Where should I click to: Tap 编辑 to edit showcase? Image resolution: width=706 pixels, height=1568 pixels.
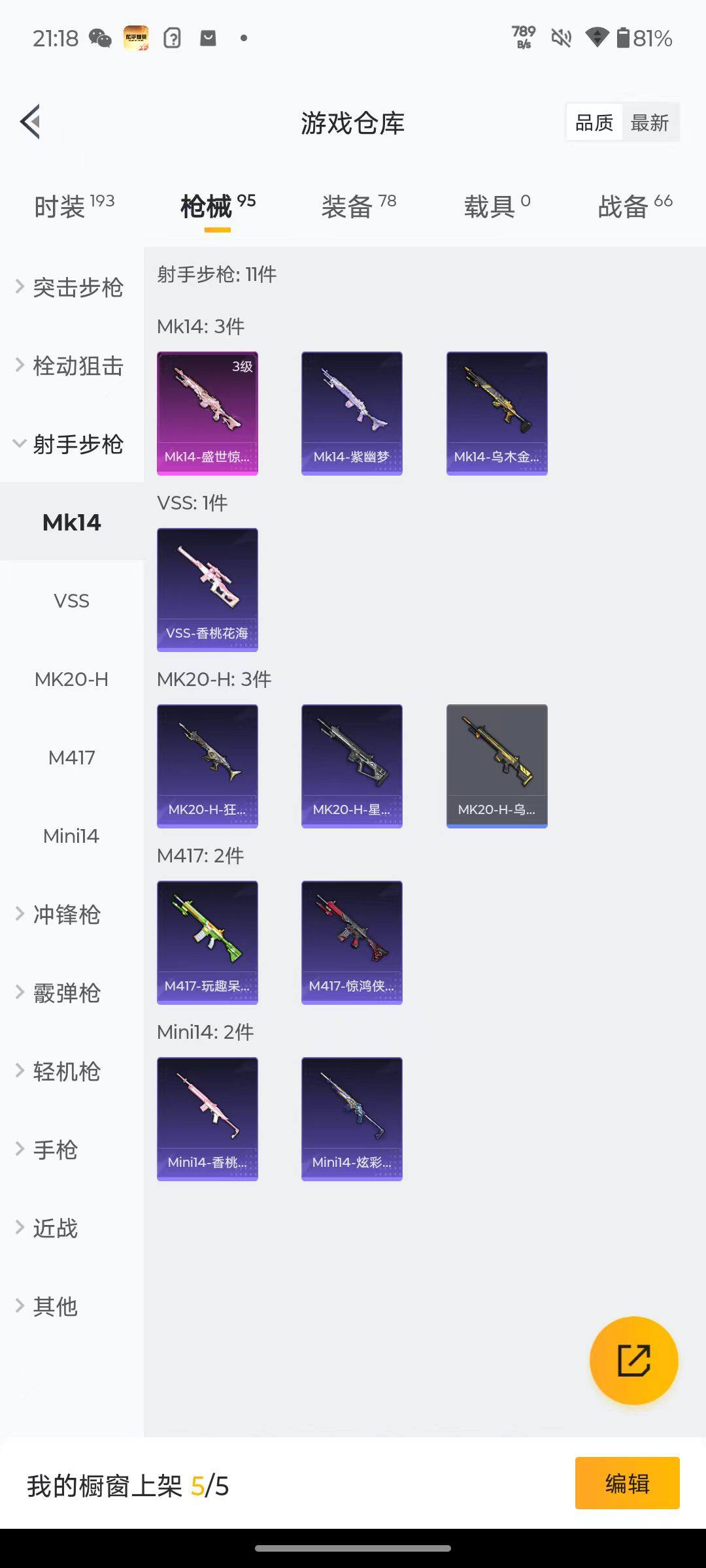(627, 1483)
